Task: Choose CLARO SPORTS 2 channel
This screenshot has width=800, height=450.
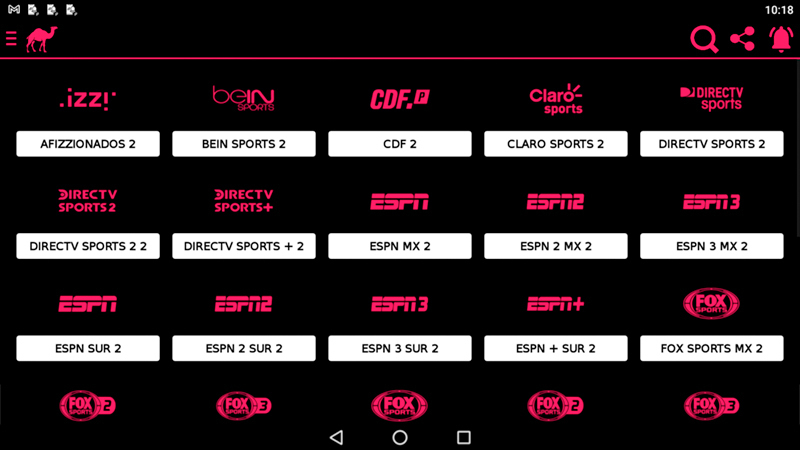Action: point(556,144)
